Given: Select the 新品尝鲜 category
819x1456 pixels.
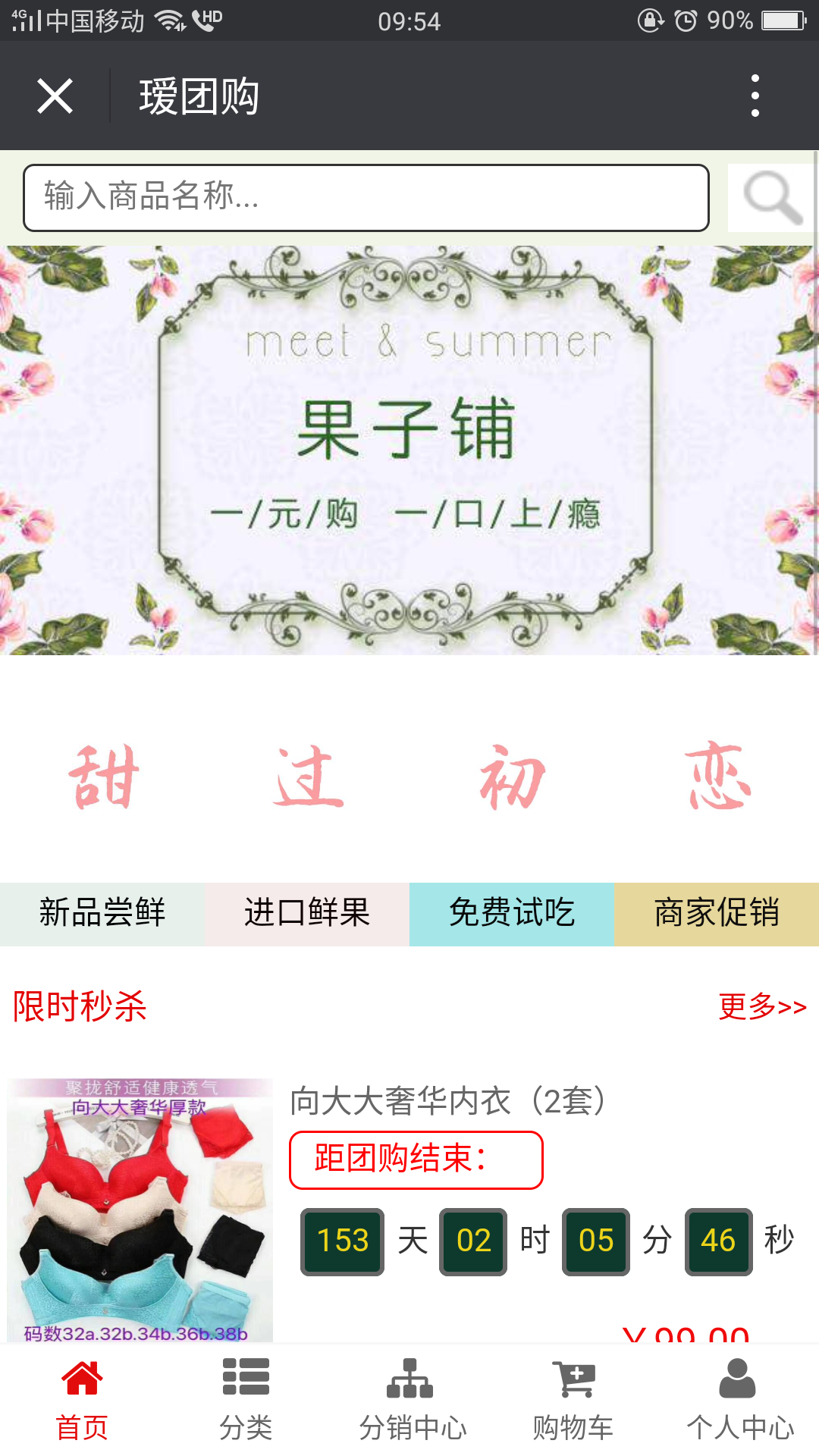Looking at the screenshot, I should [x=102, y=913].
